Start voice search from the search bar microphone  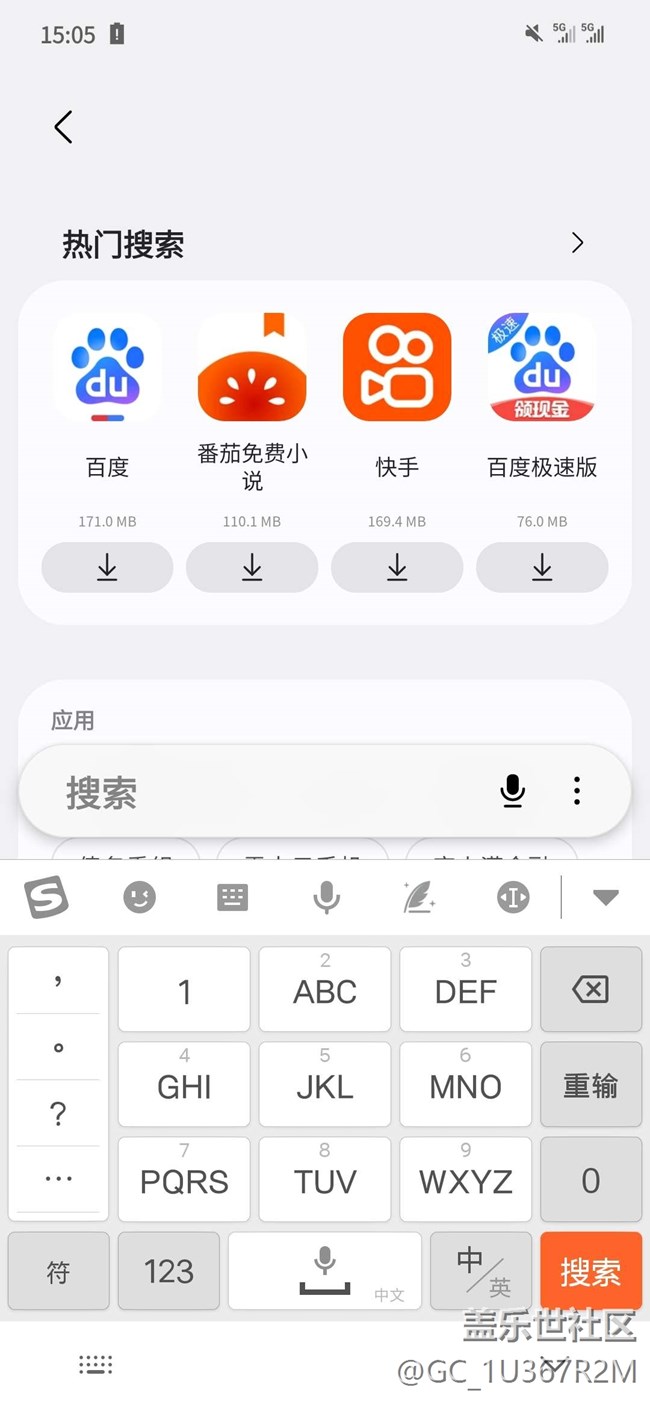point(512,791)
